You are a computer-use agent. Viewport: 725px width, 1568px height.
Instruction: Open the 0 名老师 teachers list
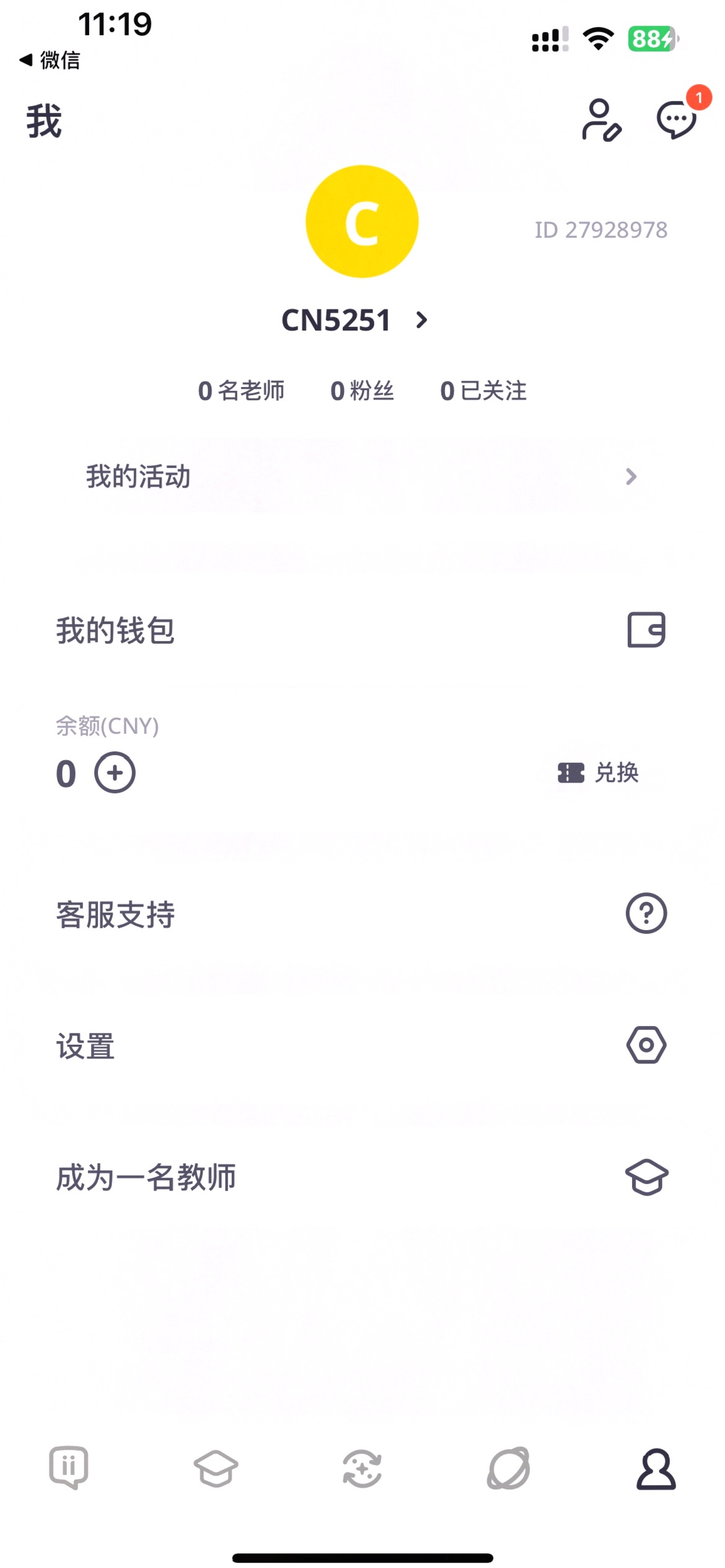tap(240, 390)
